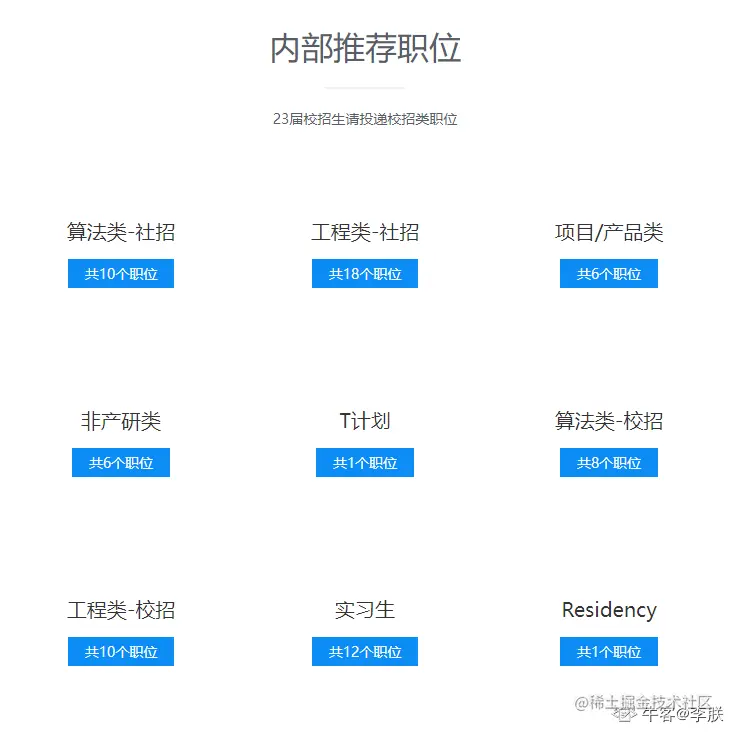This screenshot has width=733, height=732.
Task: Open the 1 position under T计划
Action: tap(365, 463)
